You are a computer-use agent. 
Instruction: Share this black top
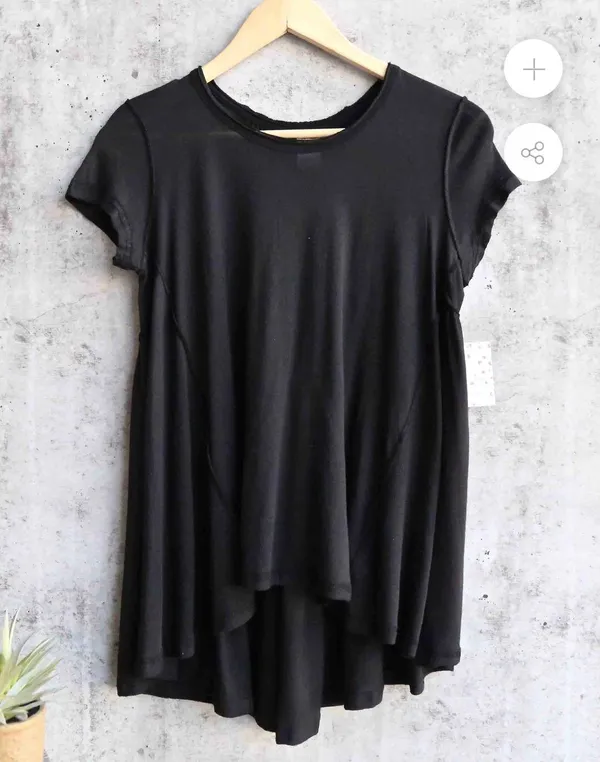pos(533,152)
